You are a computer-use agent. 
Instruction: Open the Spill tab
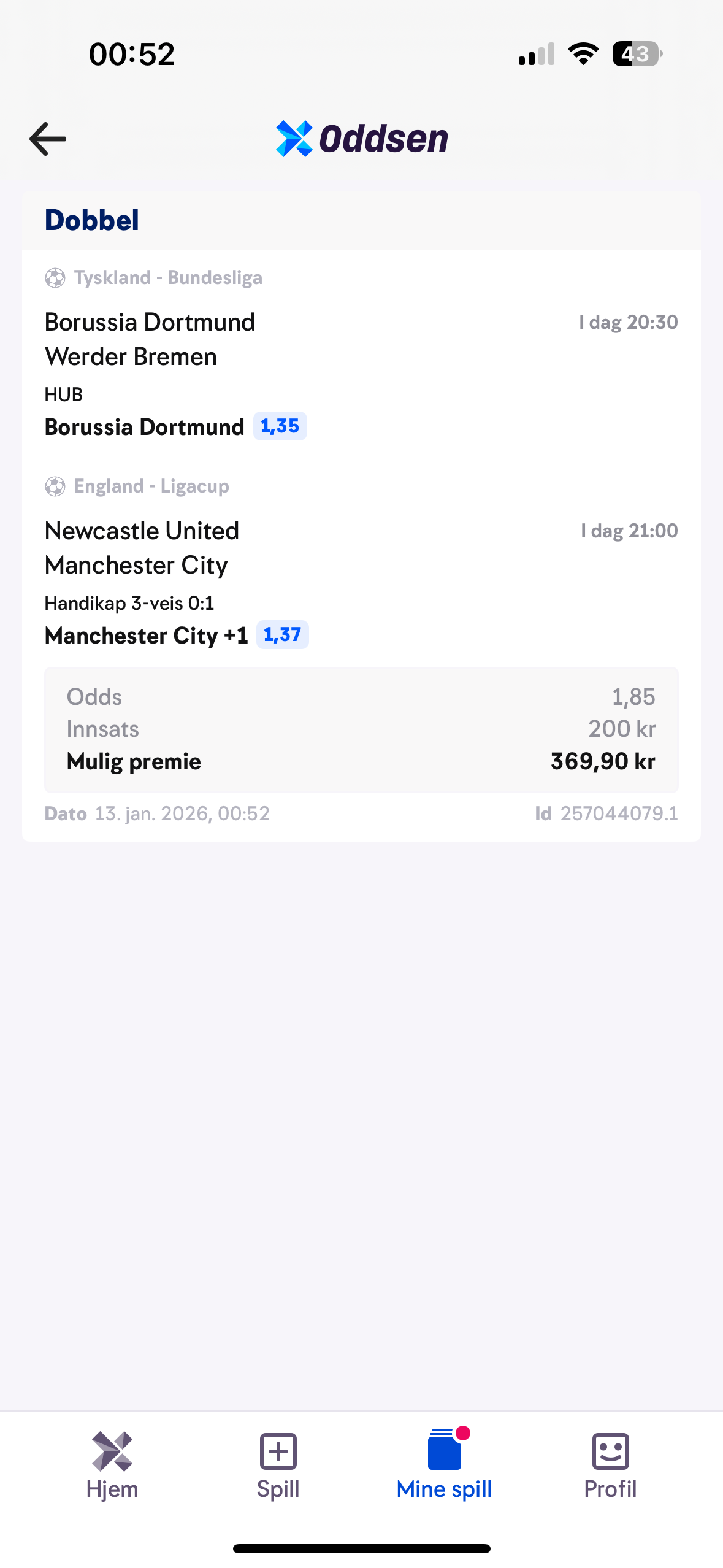tap(278, 1466)
